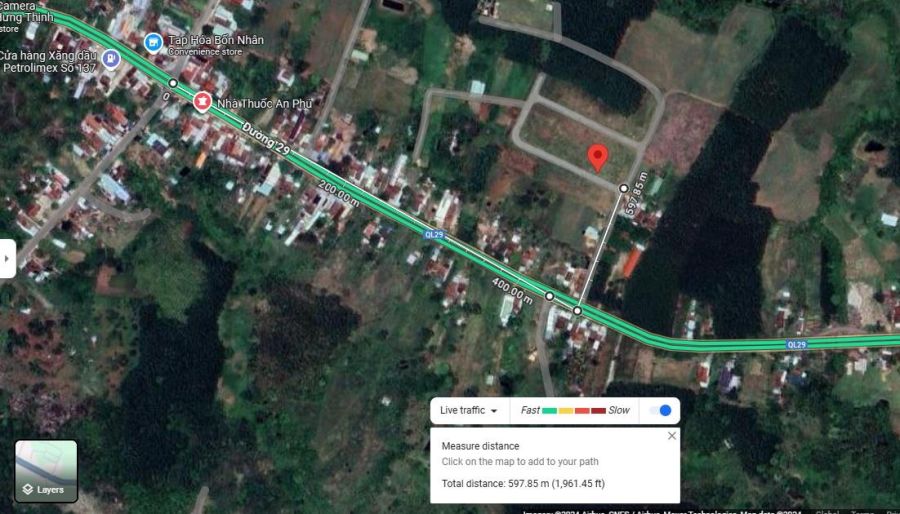Select the red dropped pin
This screenshot has width=900, height=514.
click(597, 158)
